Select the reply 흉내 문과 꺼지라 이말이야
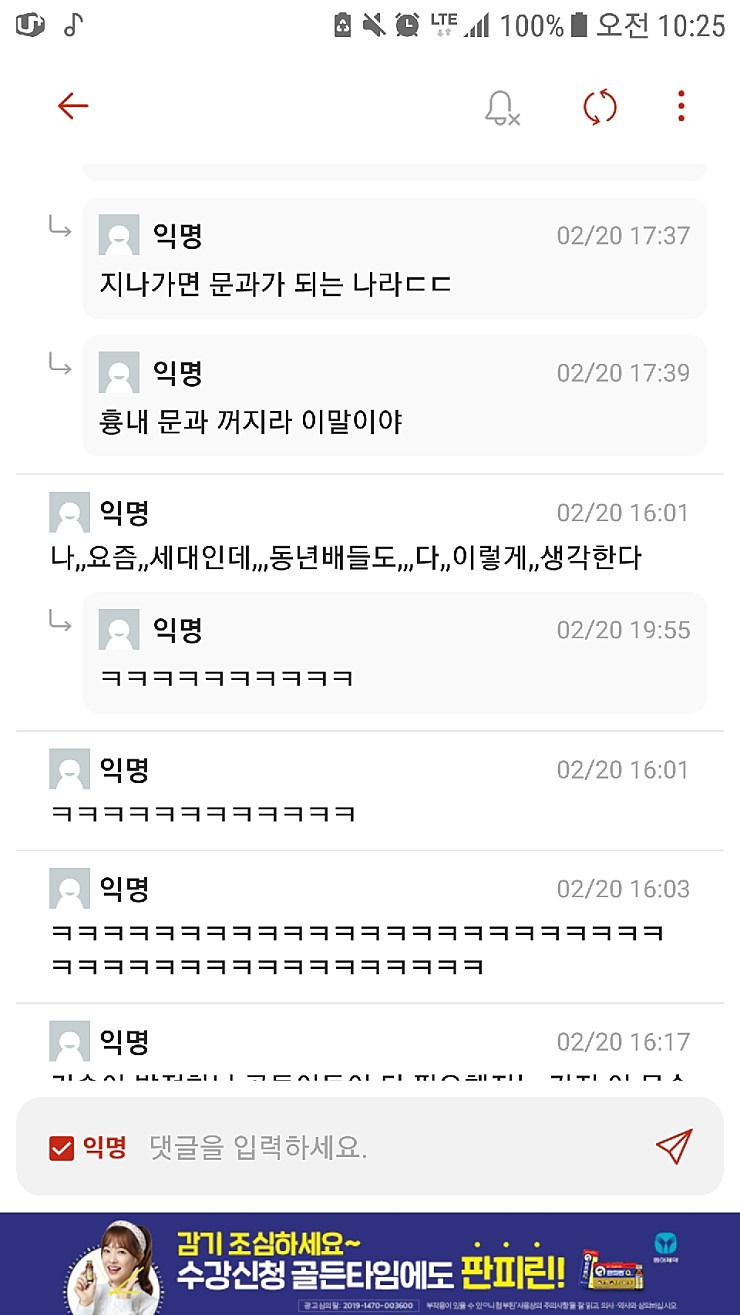Screen dimensions: 740x1315 (x=251, y=421)
